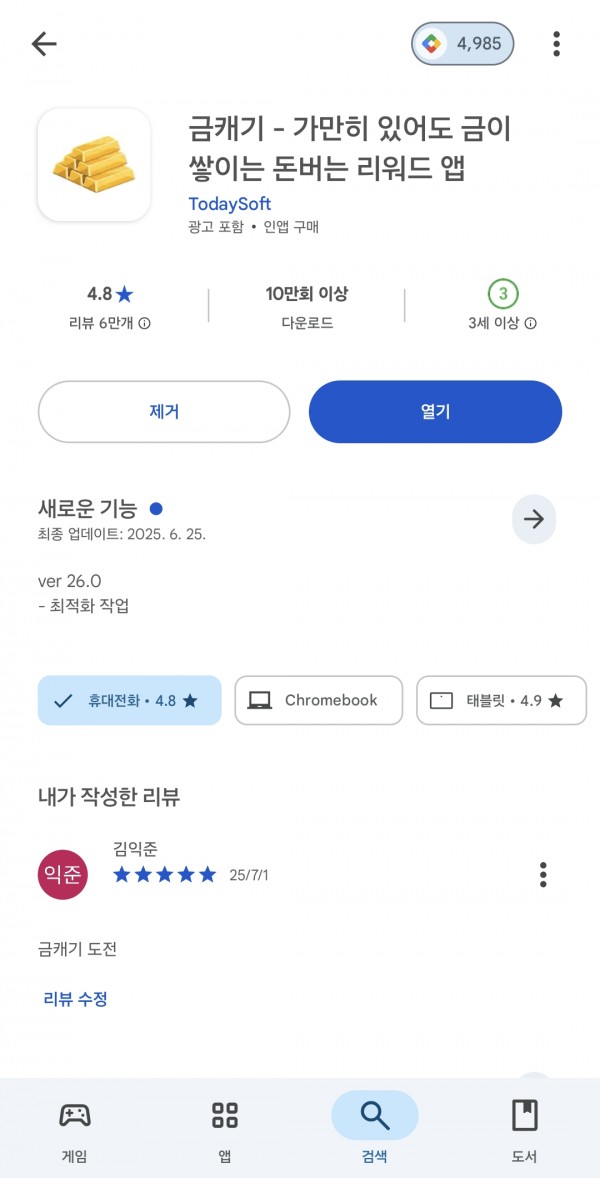
Task: Select the 휴대전화 4.8 rating chip
Action: coord(129,700)
